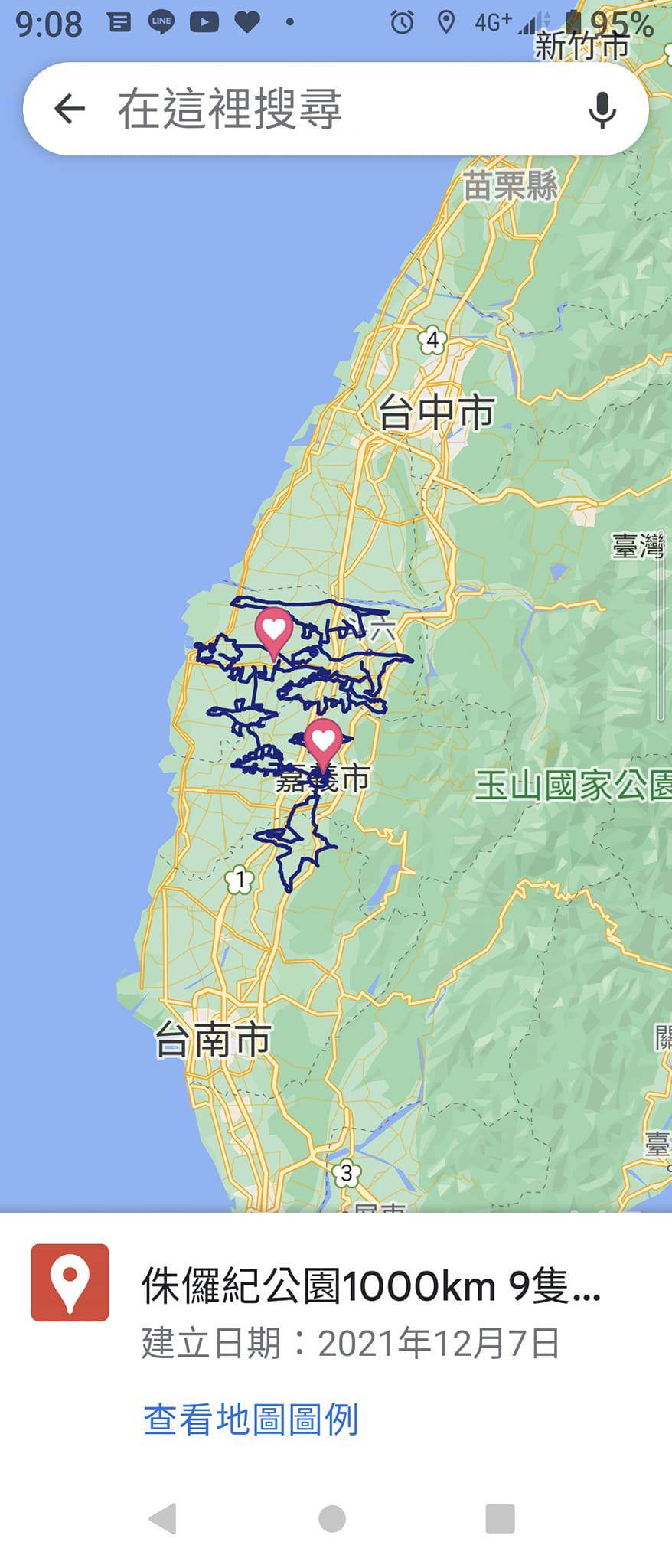The height and width of the screenshot is (1568, 672).
Task: Open 查看地圖圖例 map legend link
Action: click(251, 1419)
